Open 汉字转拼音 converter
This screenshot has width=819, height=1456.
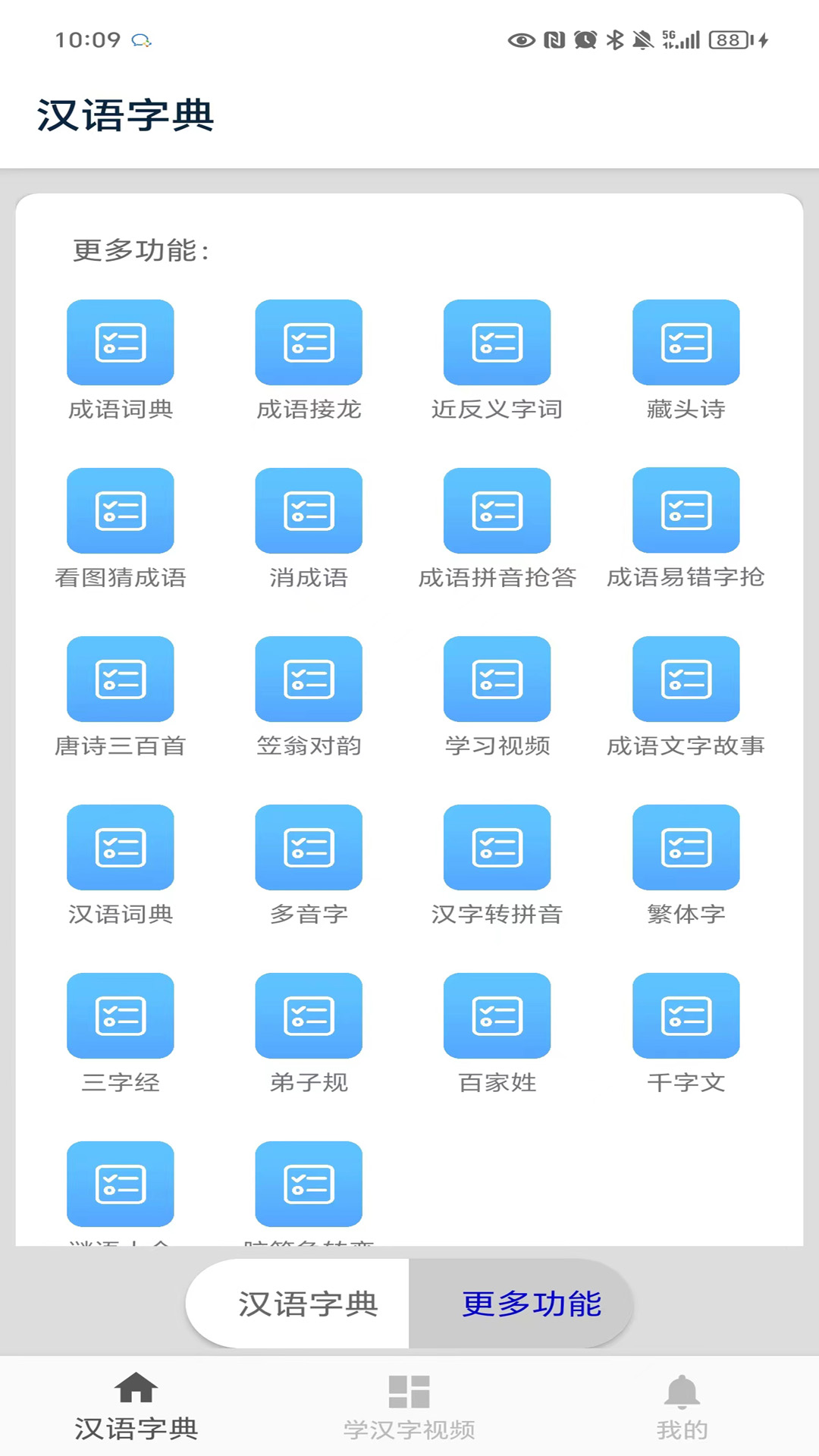pyautogui.click(x=497, y=863)
